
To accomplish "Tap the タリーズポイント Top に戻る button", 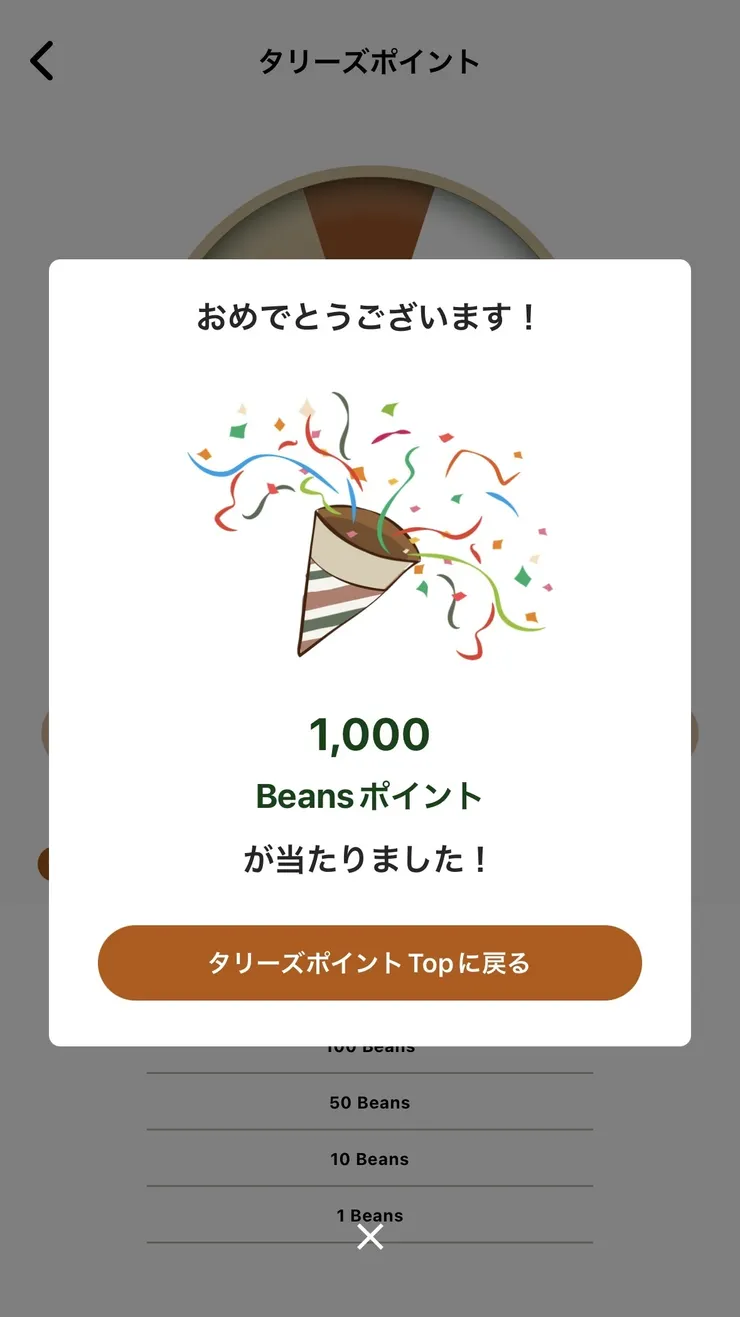I will pyautogui.click(x=370, y=962).
